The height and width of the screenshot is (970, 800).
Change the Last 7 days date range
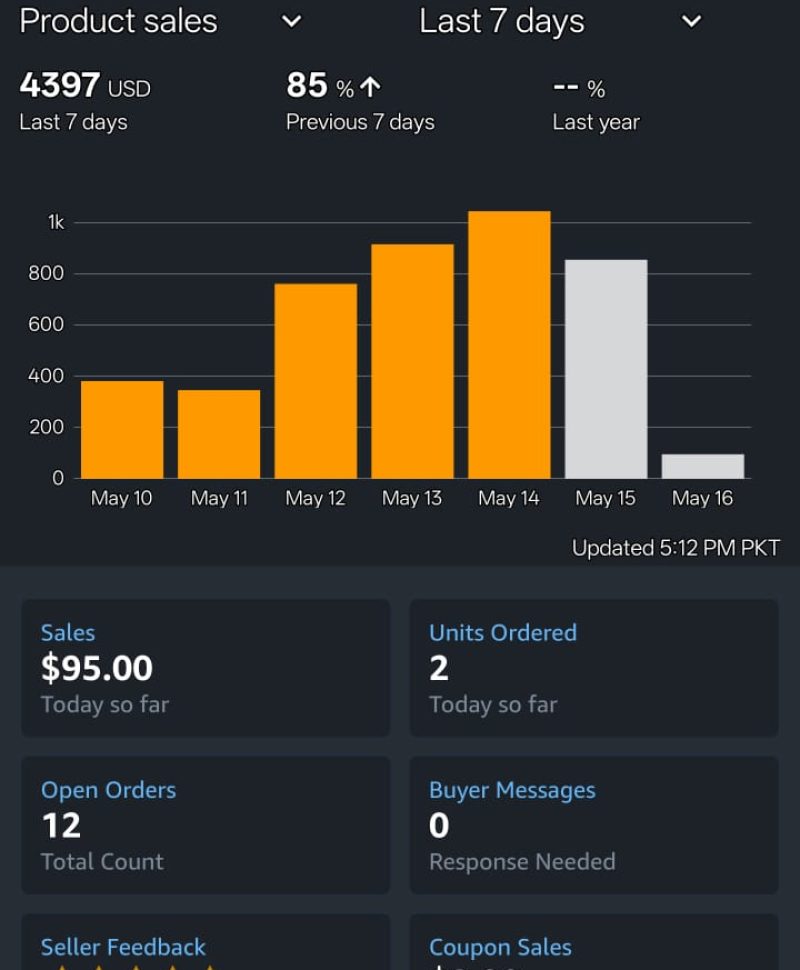pyautogui.click(x=691, y=21)
